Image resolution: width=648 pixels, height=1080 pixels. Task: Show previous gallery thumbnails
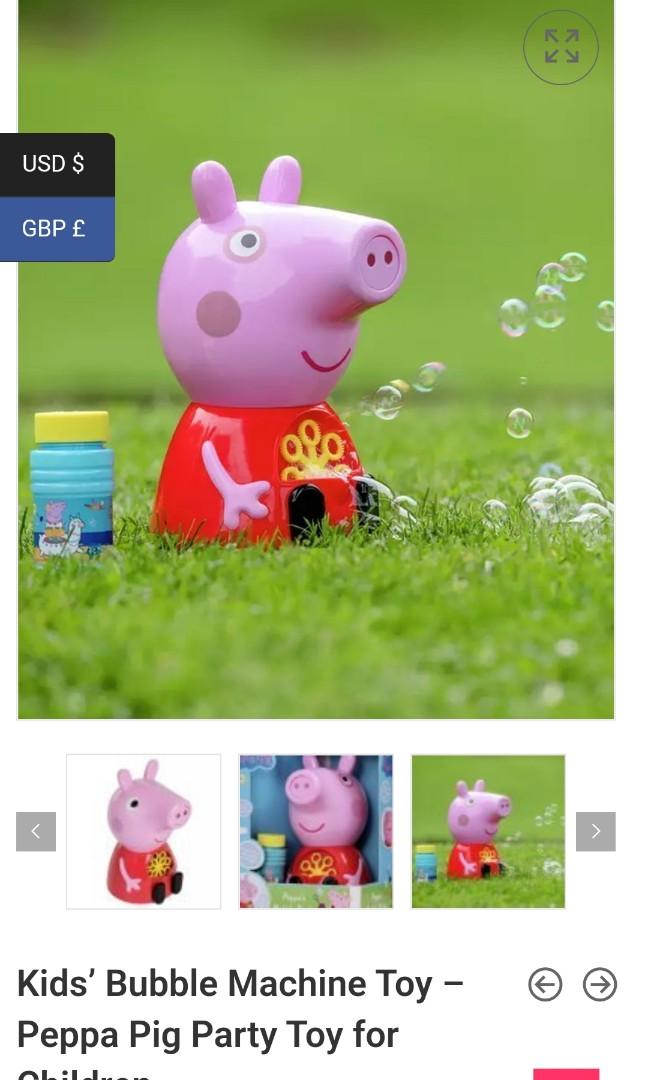pyautogui.click(x=36, y=831)
